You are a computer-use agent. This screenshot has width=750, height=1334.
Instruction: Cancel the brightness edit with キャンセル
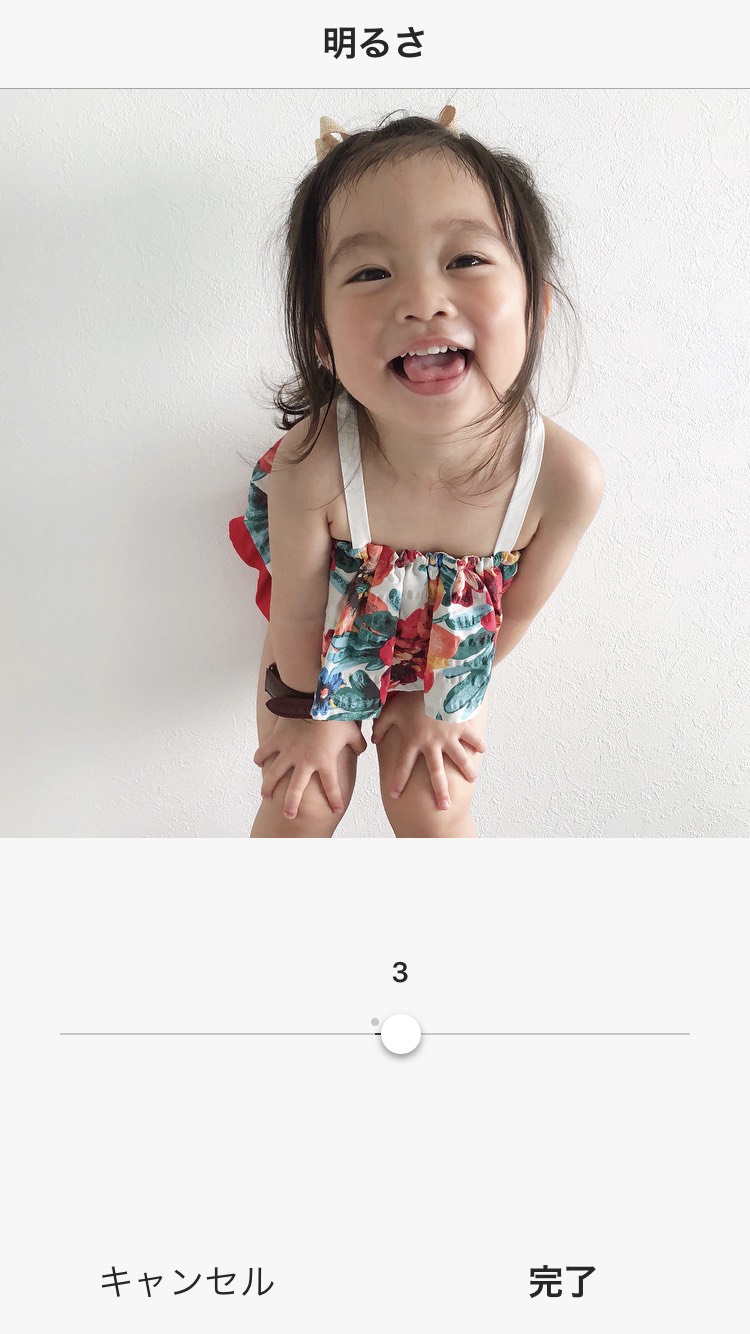click(x=187, y=1281)
